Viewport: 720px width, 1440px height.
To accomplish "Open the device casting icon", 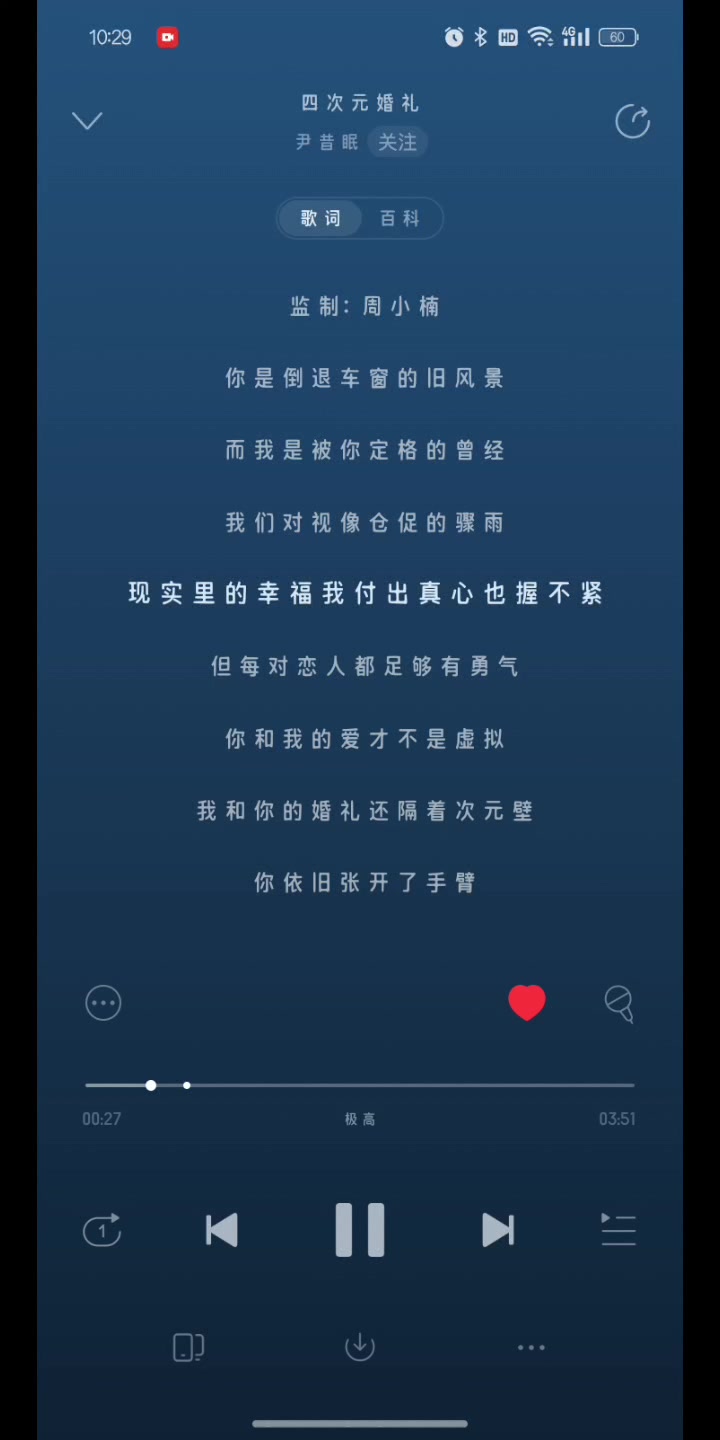I will (x=188, y=1347).
